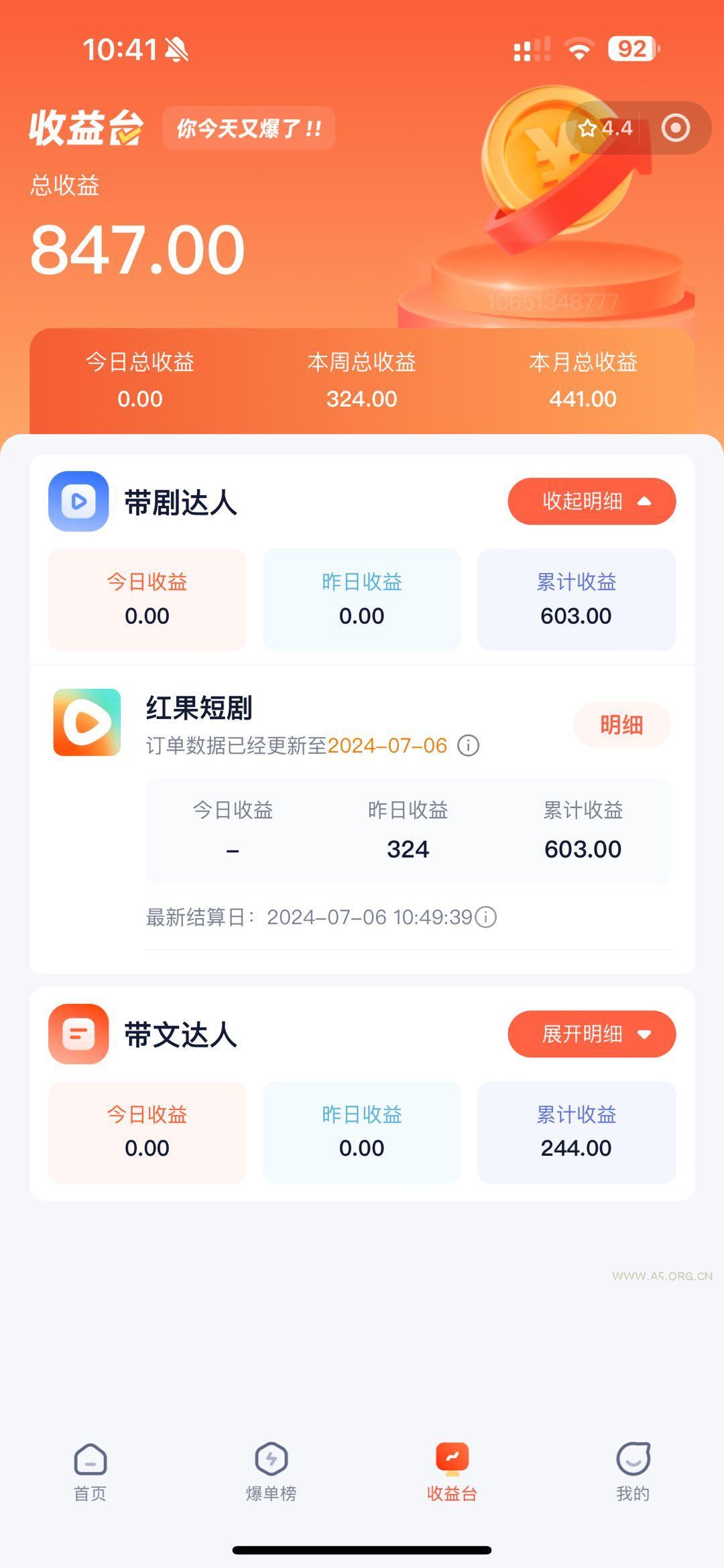The height and width of the screenshot is (1568, 724).
Task: Tap the 本周总收益 value 324.00
Action: pos(362,398)
